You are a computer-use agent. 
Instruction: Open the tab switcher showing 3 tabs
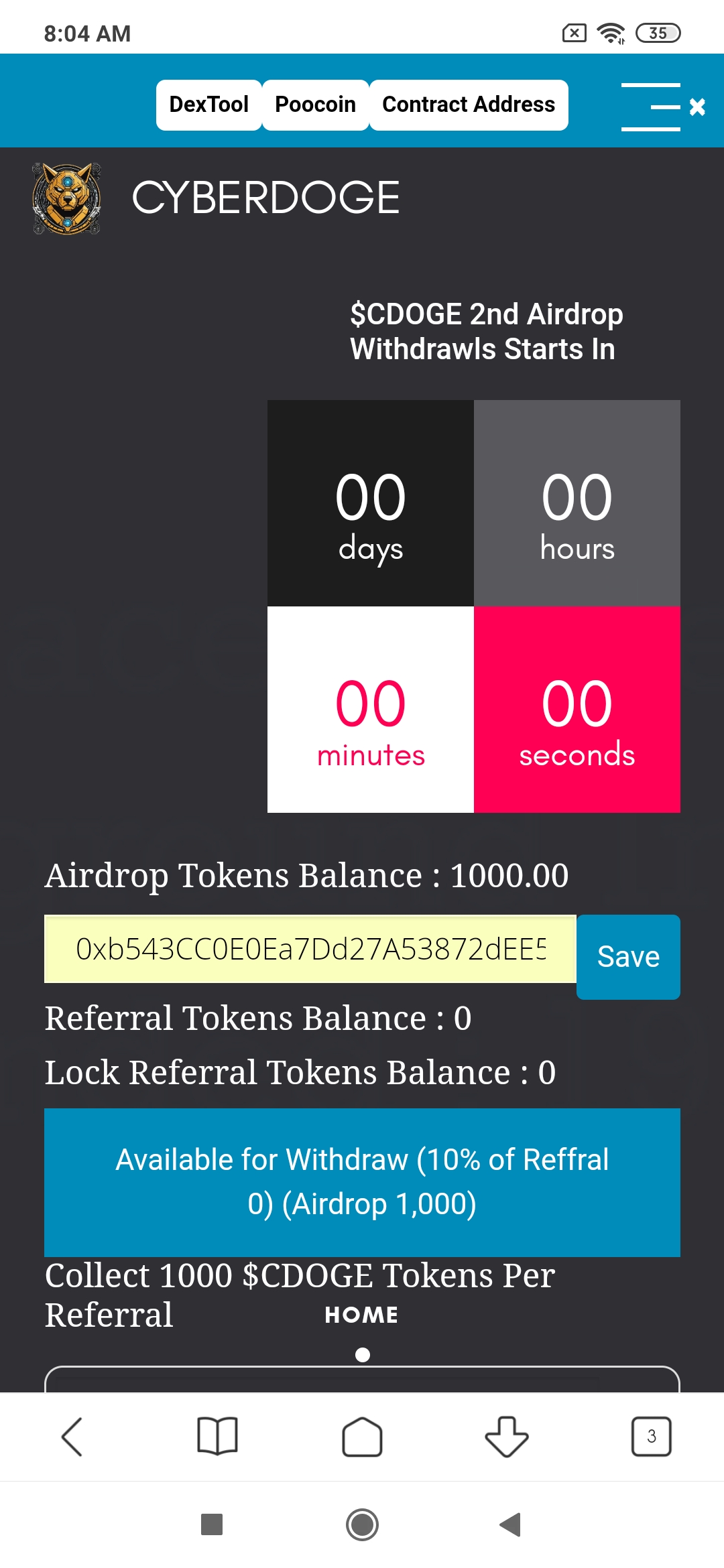651,1437
